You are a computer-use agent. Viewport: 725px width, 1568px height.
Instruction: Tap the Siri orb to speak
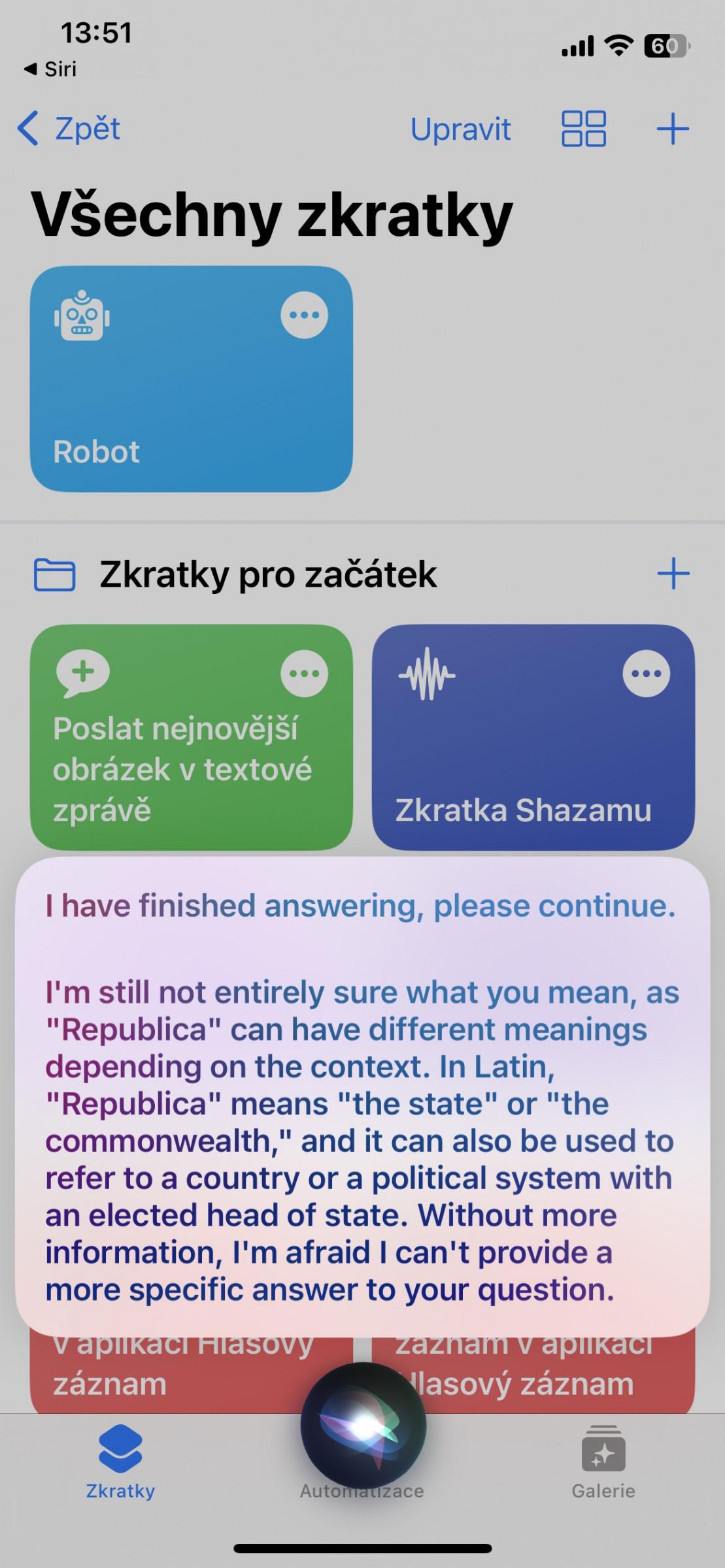coord(363,1424)
